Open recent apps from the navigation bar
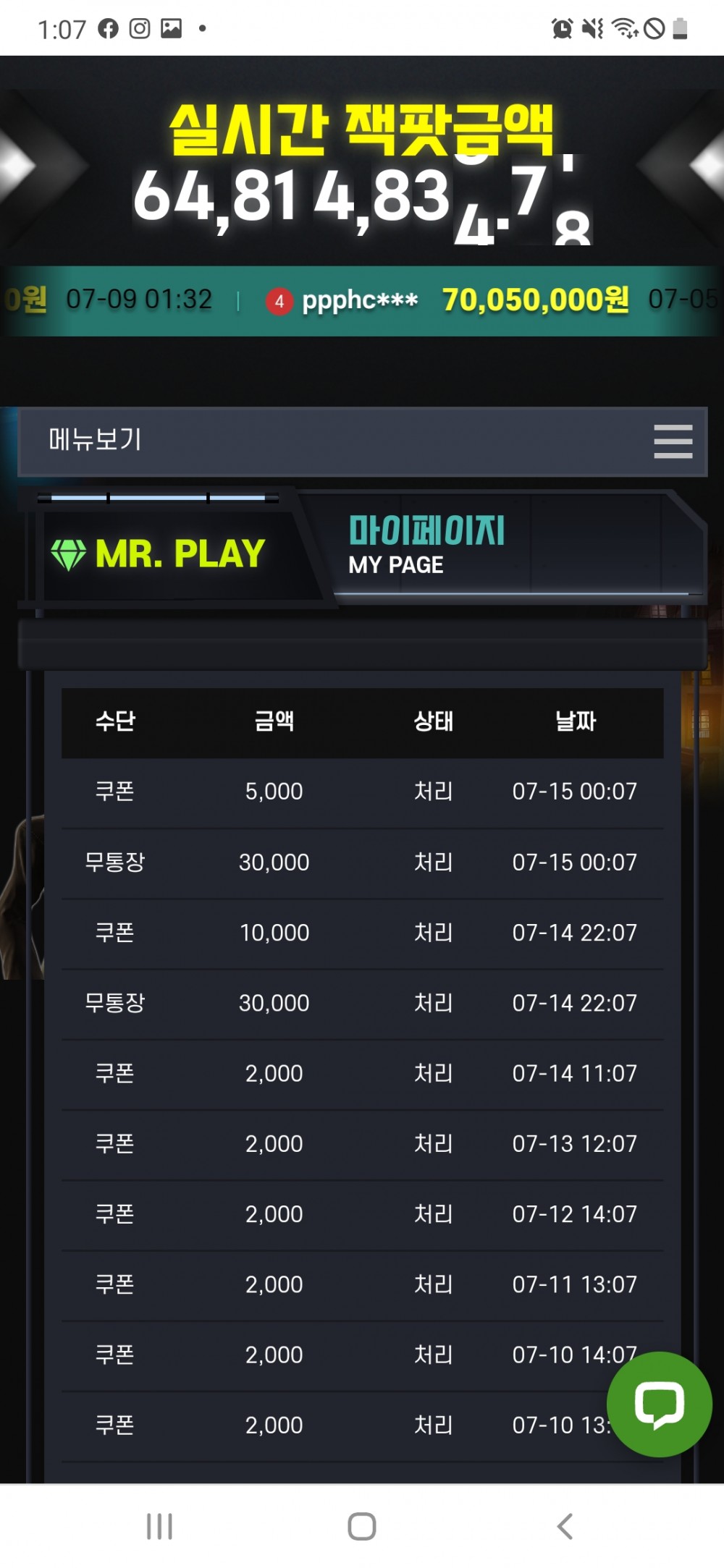724x1568 pixels. (x=159, y=1526)
